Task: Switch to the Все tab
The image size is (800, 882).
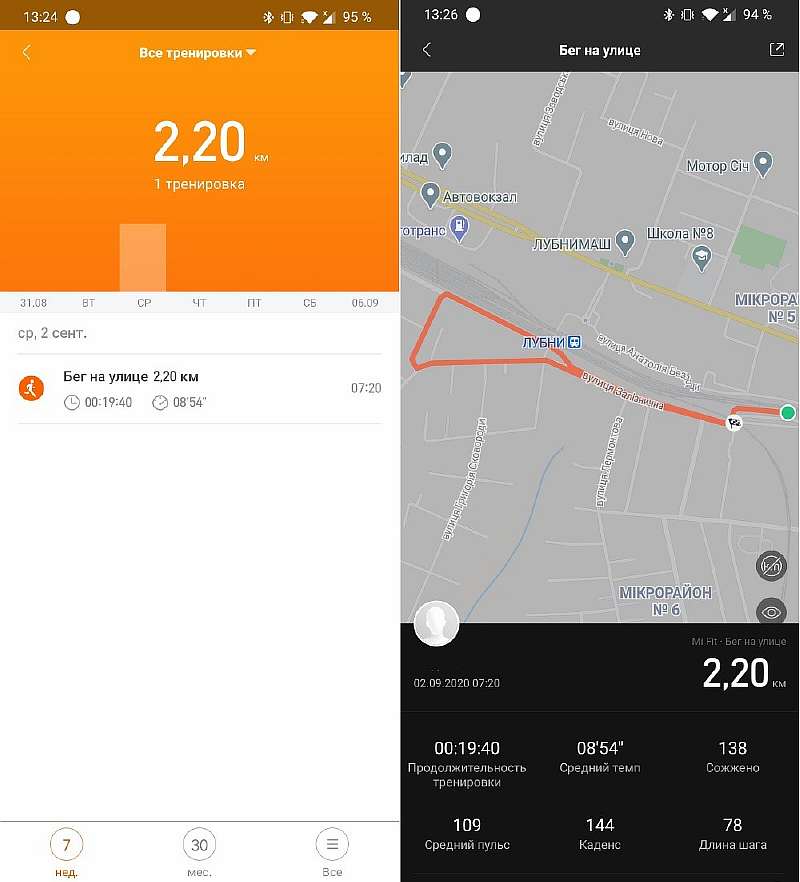Action: point(332,852)
